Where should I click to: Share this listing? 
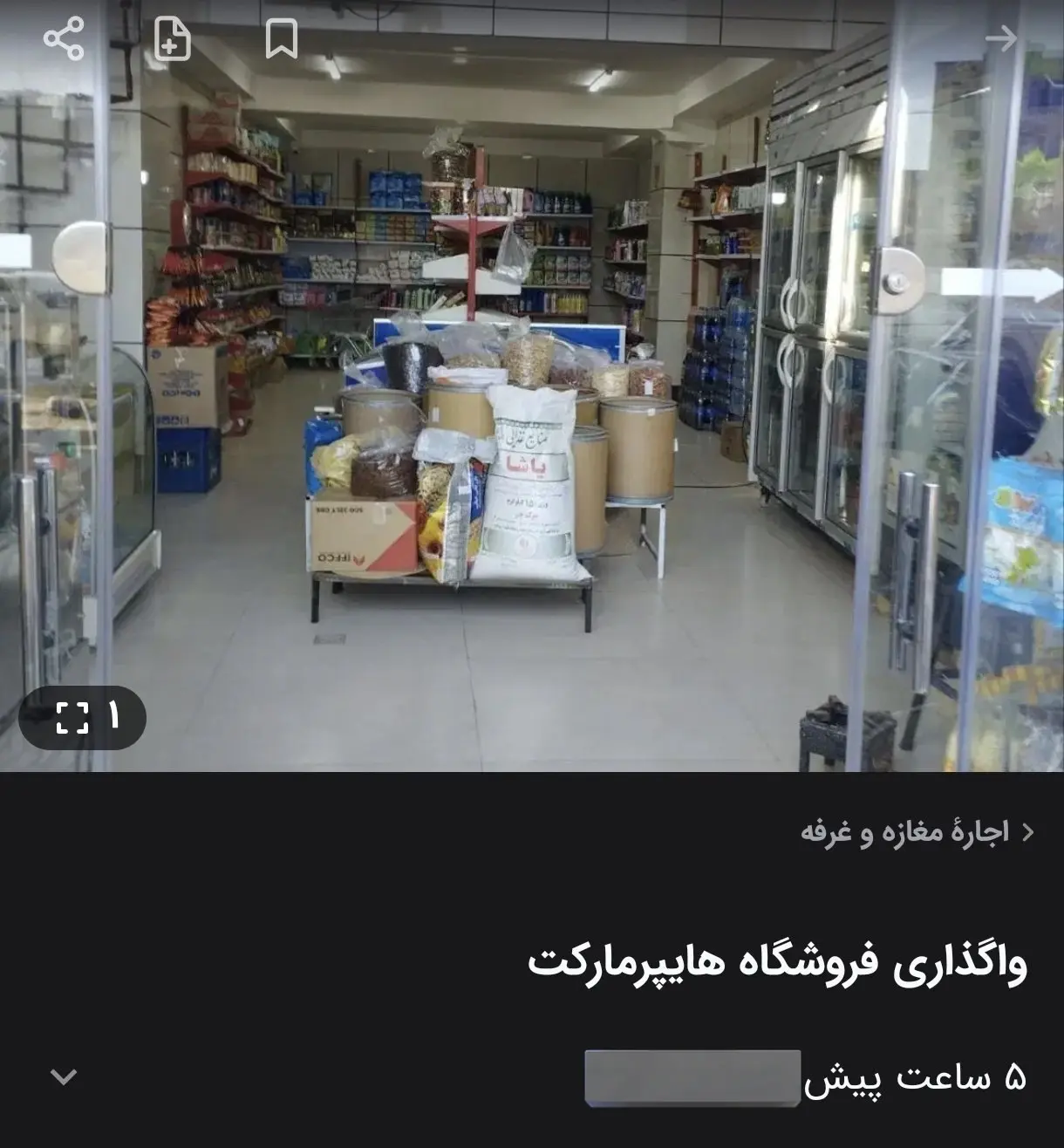click(63, 39)
